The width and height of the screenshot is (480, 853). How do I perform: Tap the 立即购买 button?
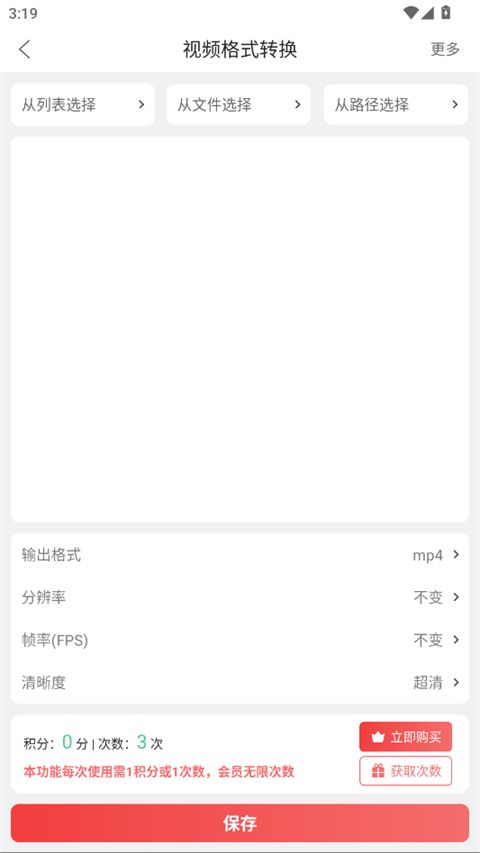[x=405, y=737]
